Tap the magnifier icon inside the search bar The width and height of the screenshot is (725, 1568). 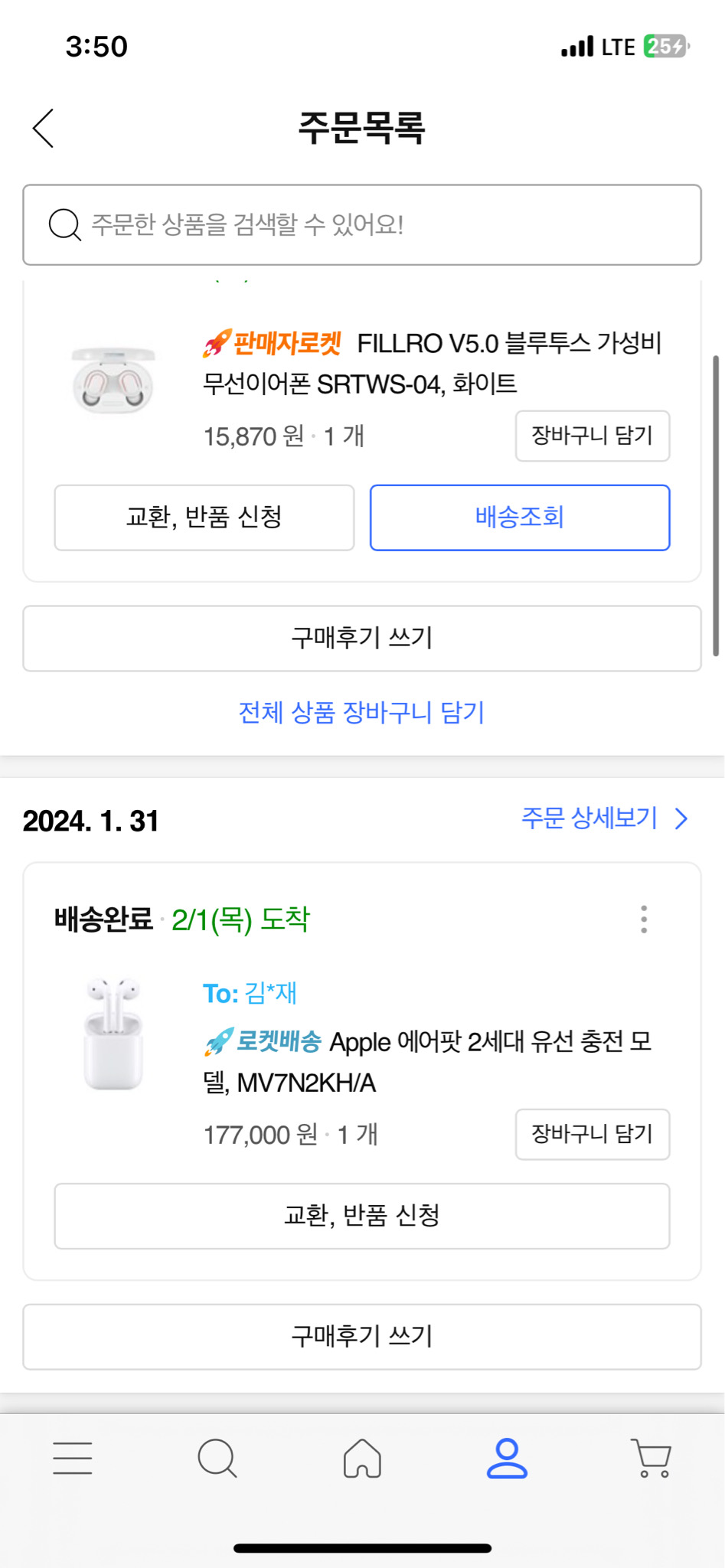(64, 224)
